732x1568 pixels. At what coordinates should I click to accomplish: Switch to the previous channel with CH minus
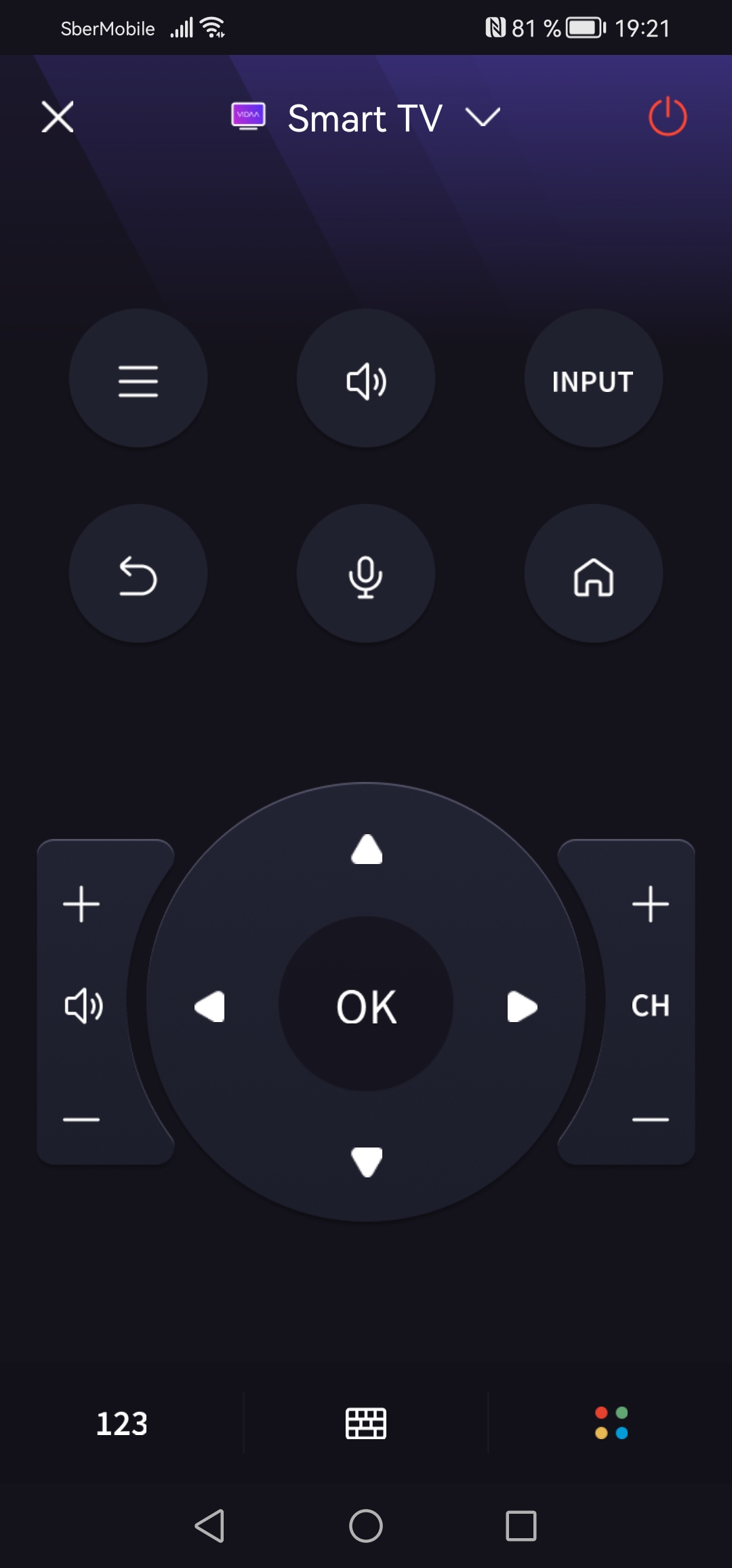tap(650, 1119)
